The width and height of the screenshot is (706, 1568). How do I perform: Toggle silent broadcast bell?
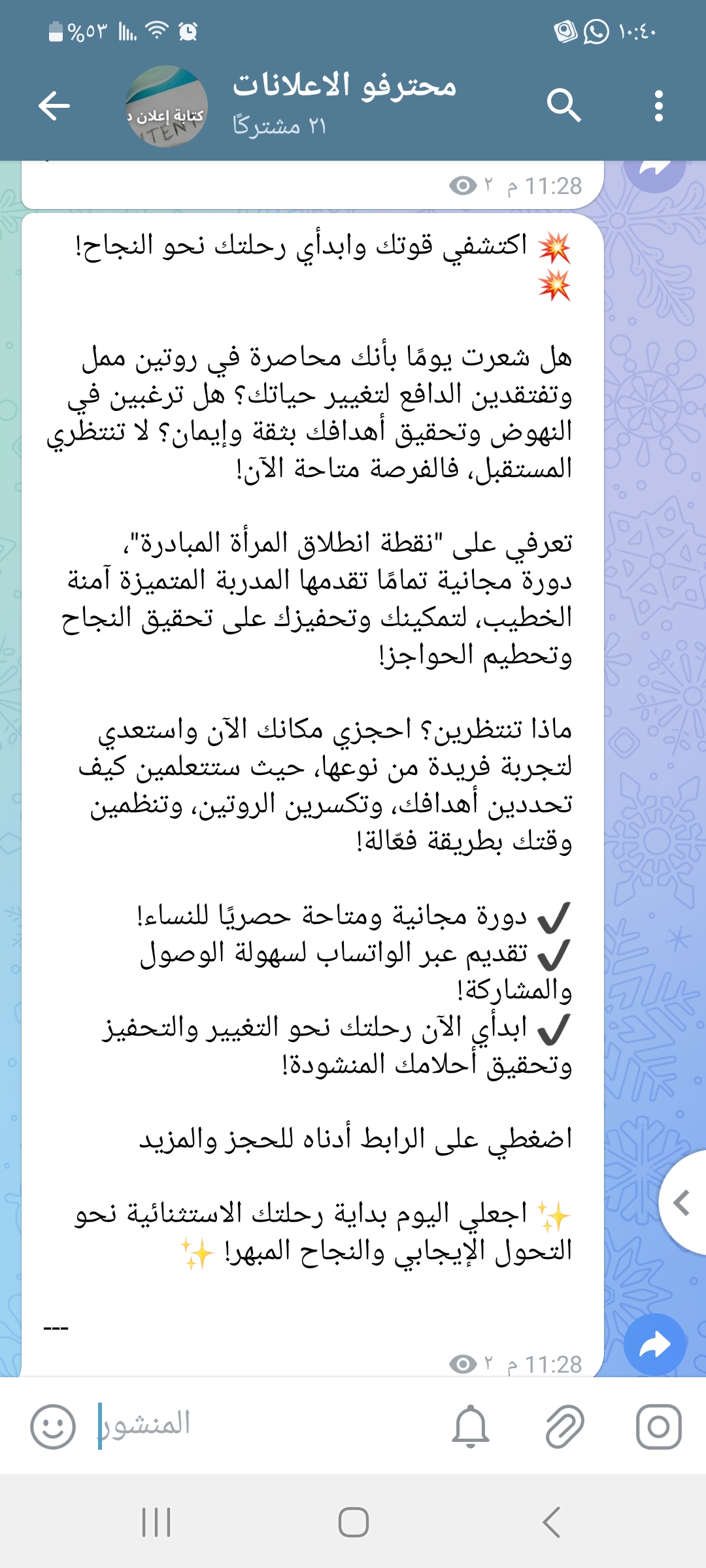tap(471, 1426)
